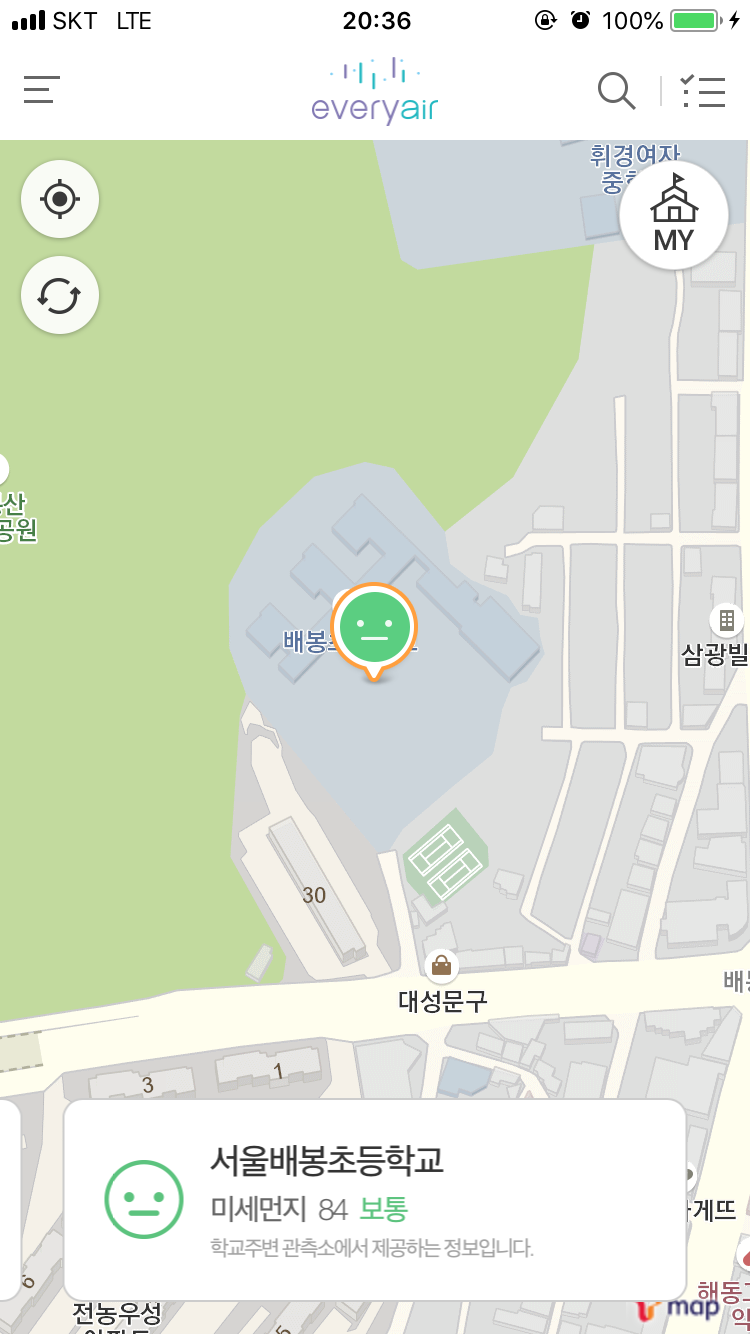Center map on current location
This screenshot has height=1334, width=750.
(x=60, y=199)
